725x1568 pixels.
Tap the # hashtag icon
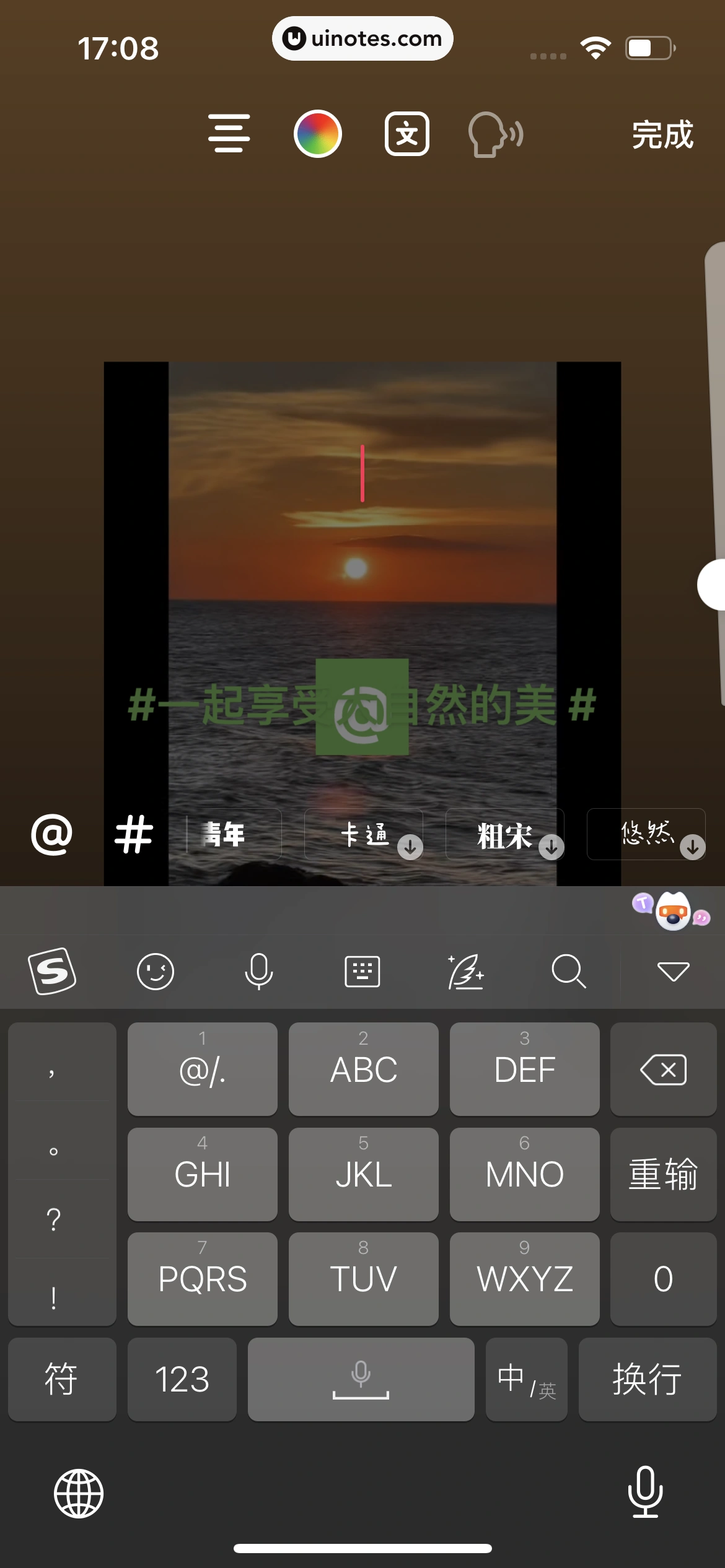135,834
